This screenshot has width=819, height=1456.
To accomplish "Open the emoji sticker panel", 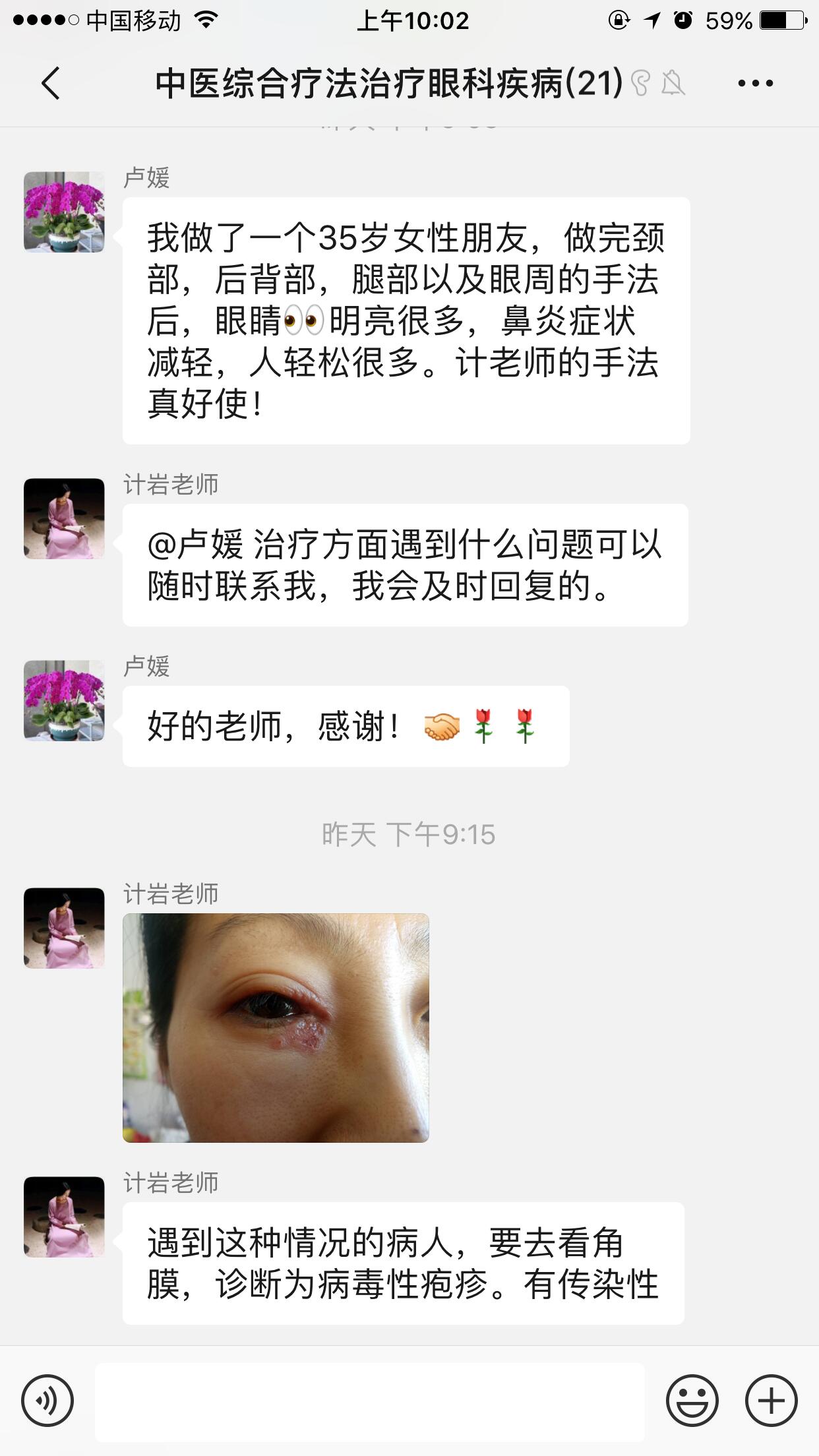I will coord(692,1400).
